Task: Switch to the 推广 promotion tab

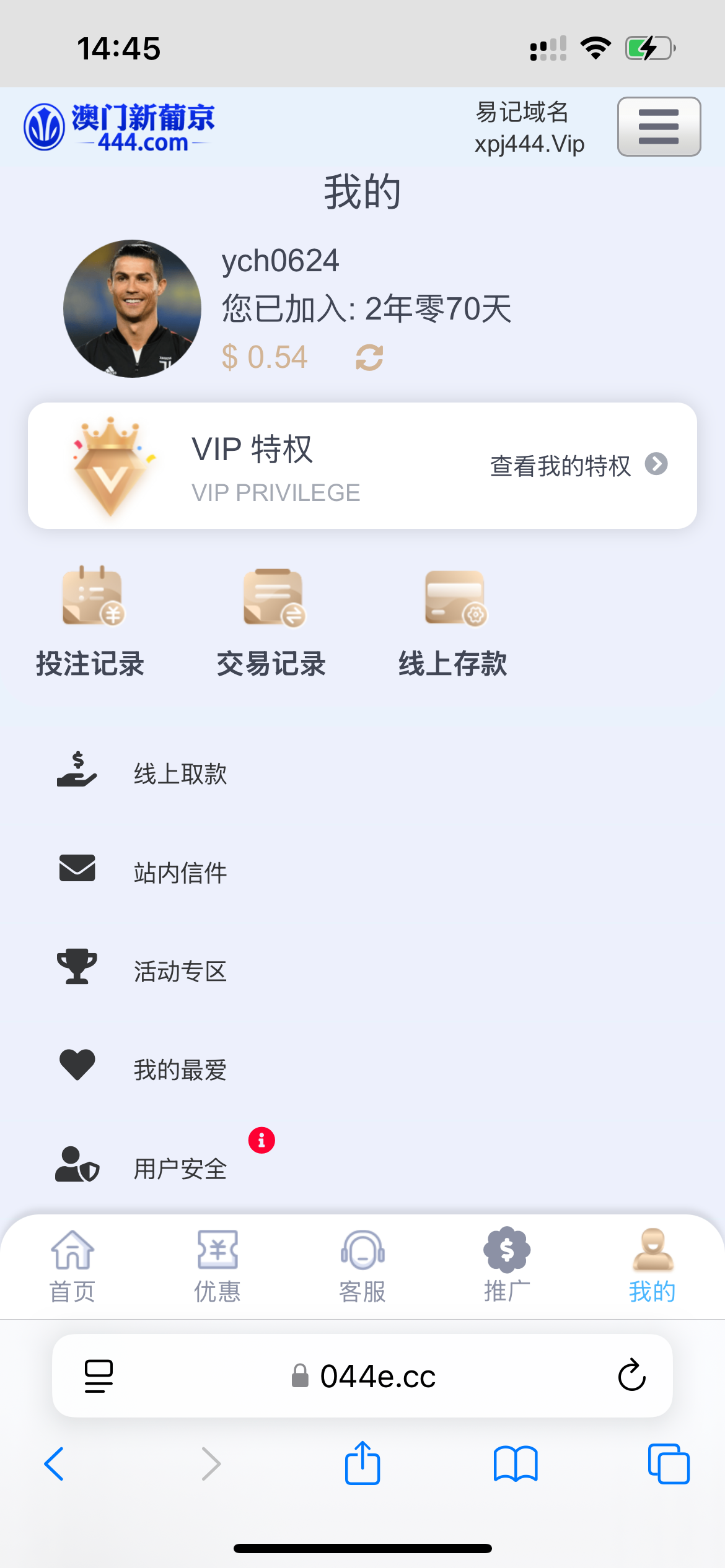Action: pos(507,1266)
